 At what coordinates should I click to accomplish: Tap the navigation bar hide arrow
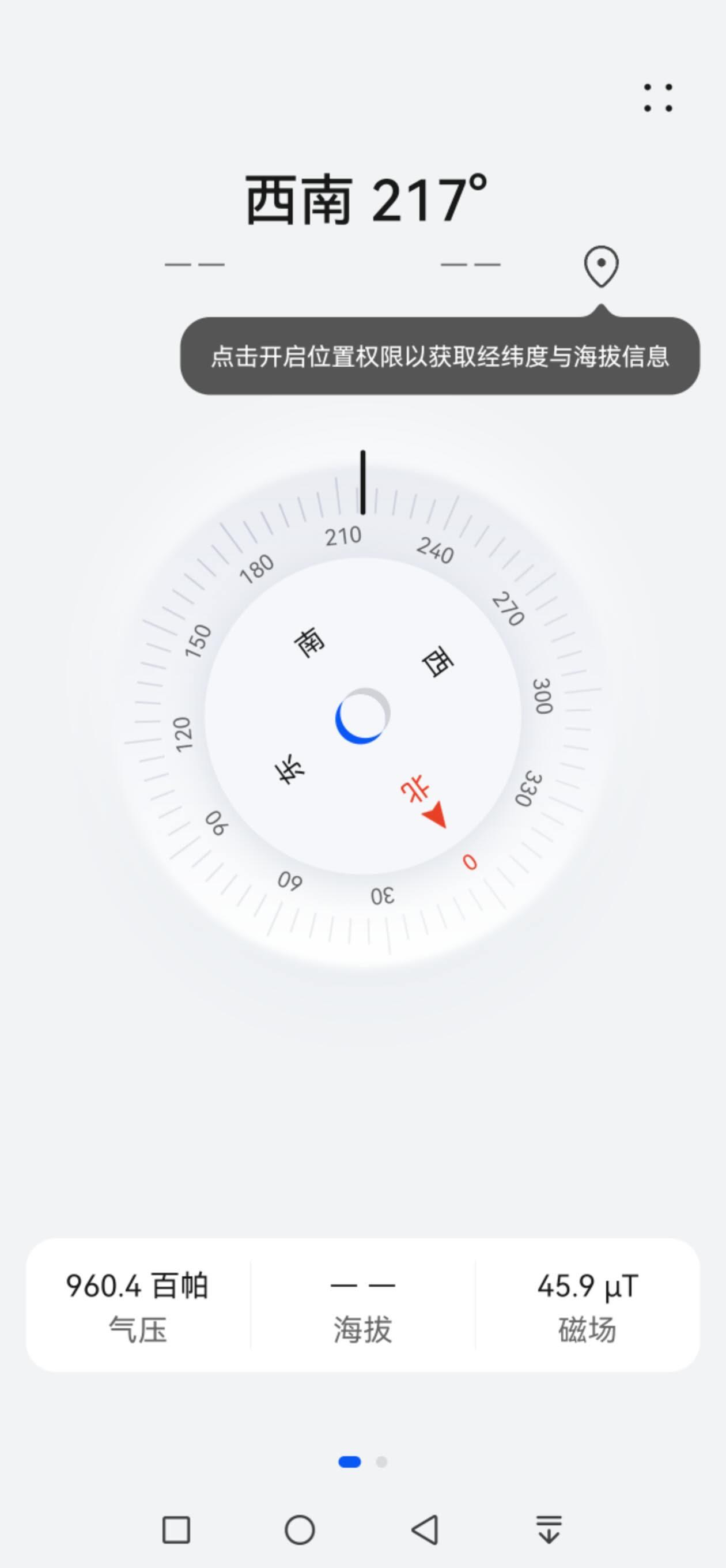click(x=549, y=1529)
